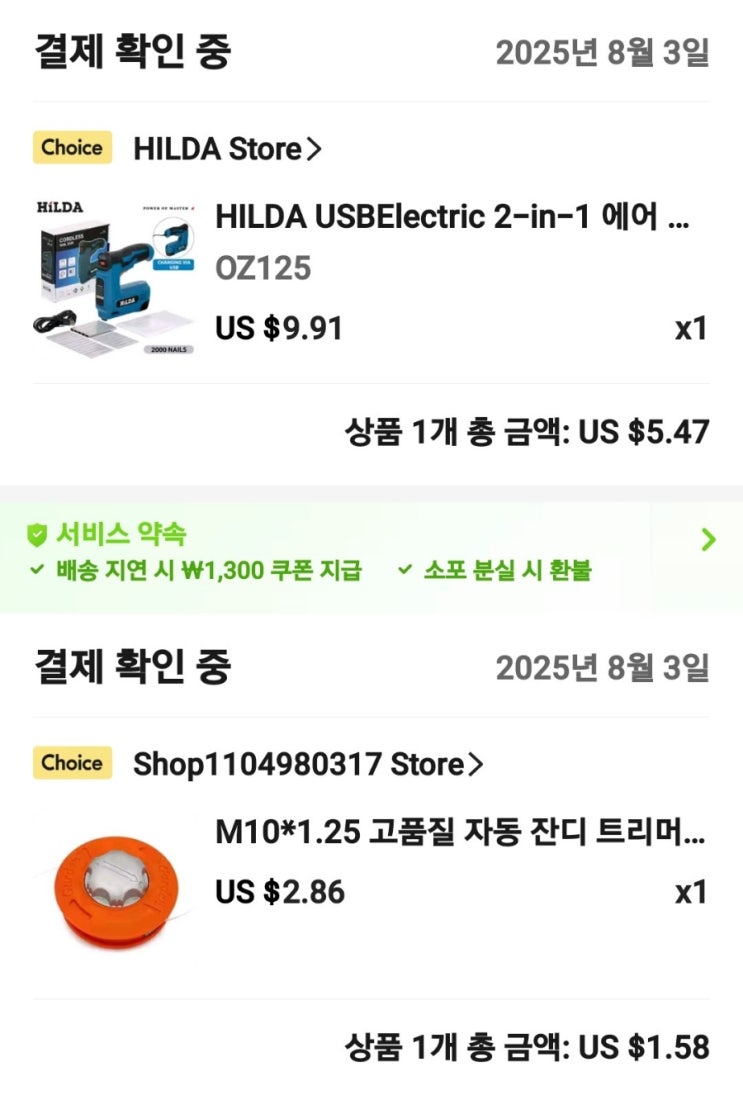Open the HILDA Store page
Screen dimensions: 743x1100
click(227, 149)
